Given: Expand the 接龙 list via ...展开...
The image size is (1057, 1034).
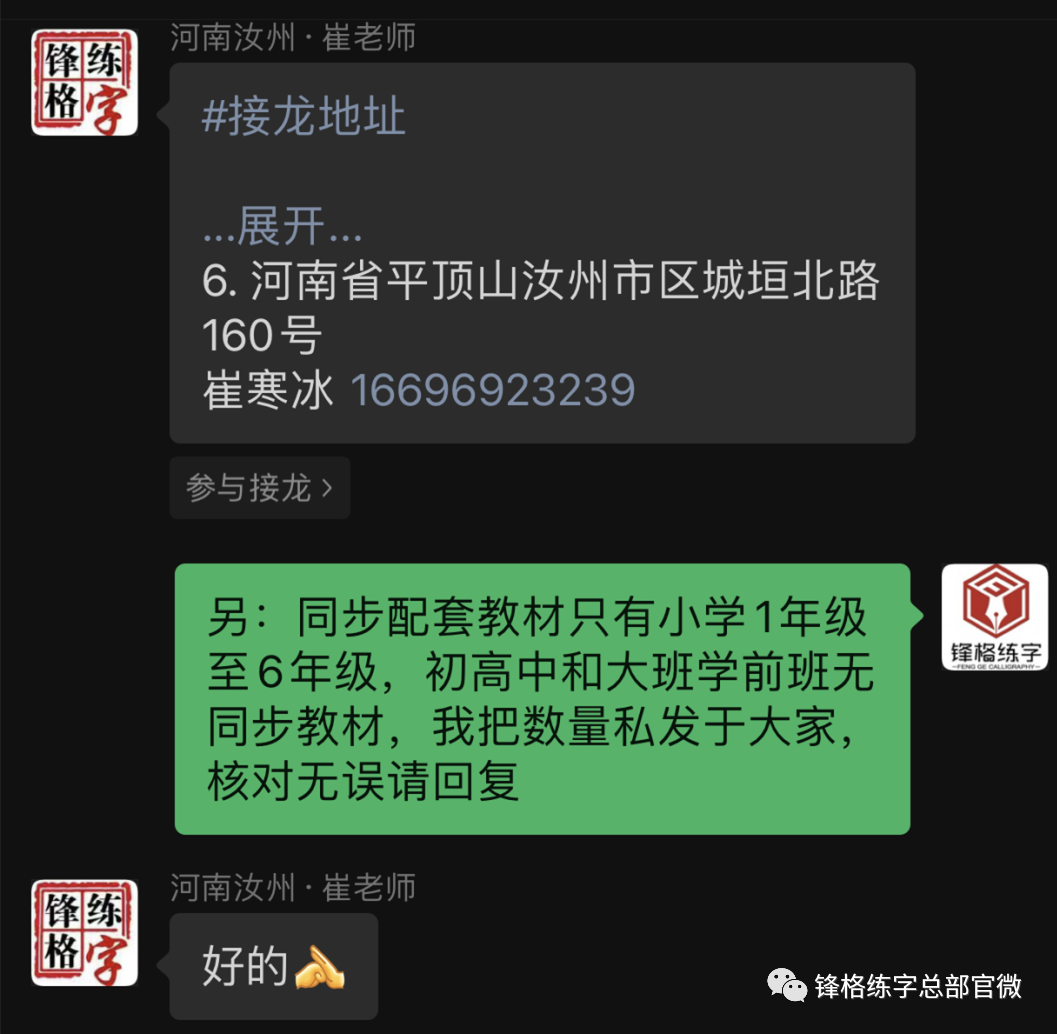Looking at the screenshot, I should (282, 229).
